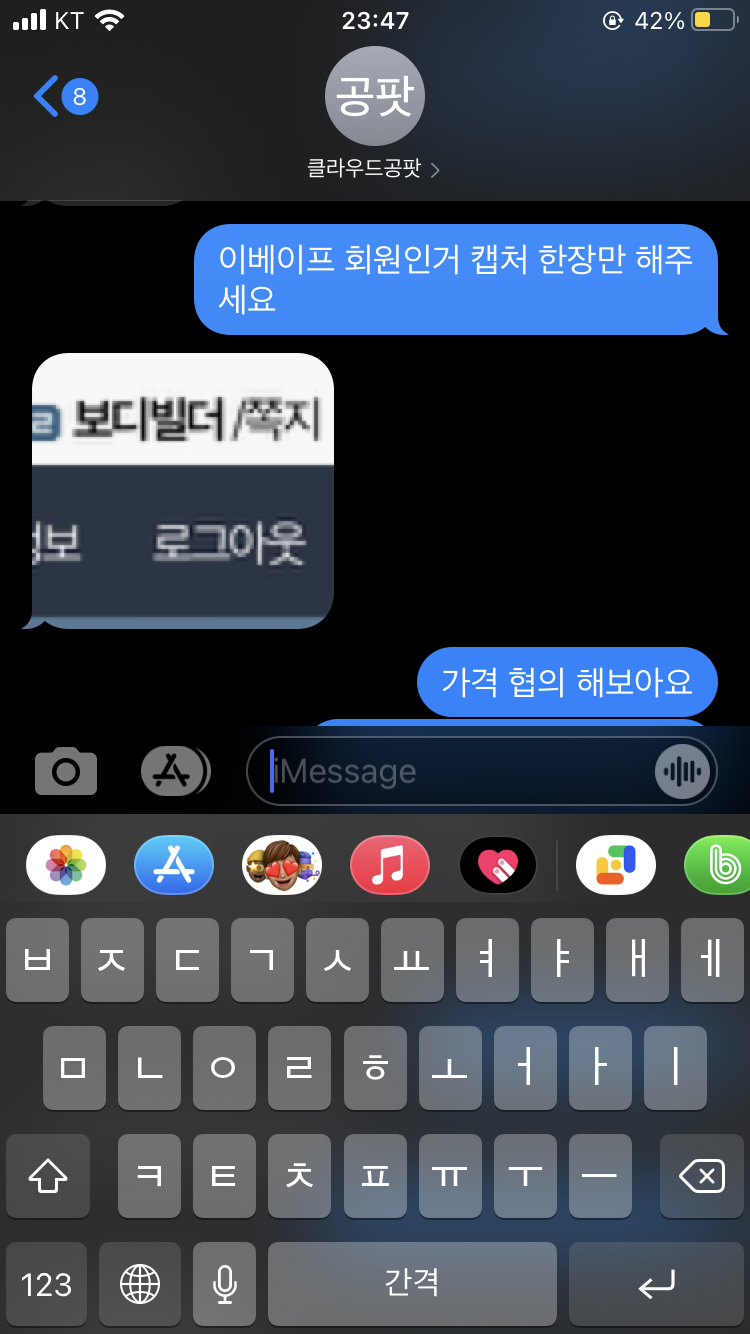This screenshot has height=1334, width=750.
Task: Open the Photos iMessage app
Action: 66,865
